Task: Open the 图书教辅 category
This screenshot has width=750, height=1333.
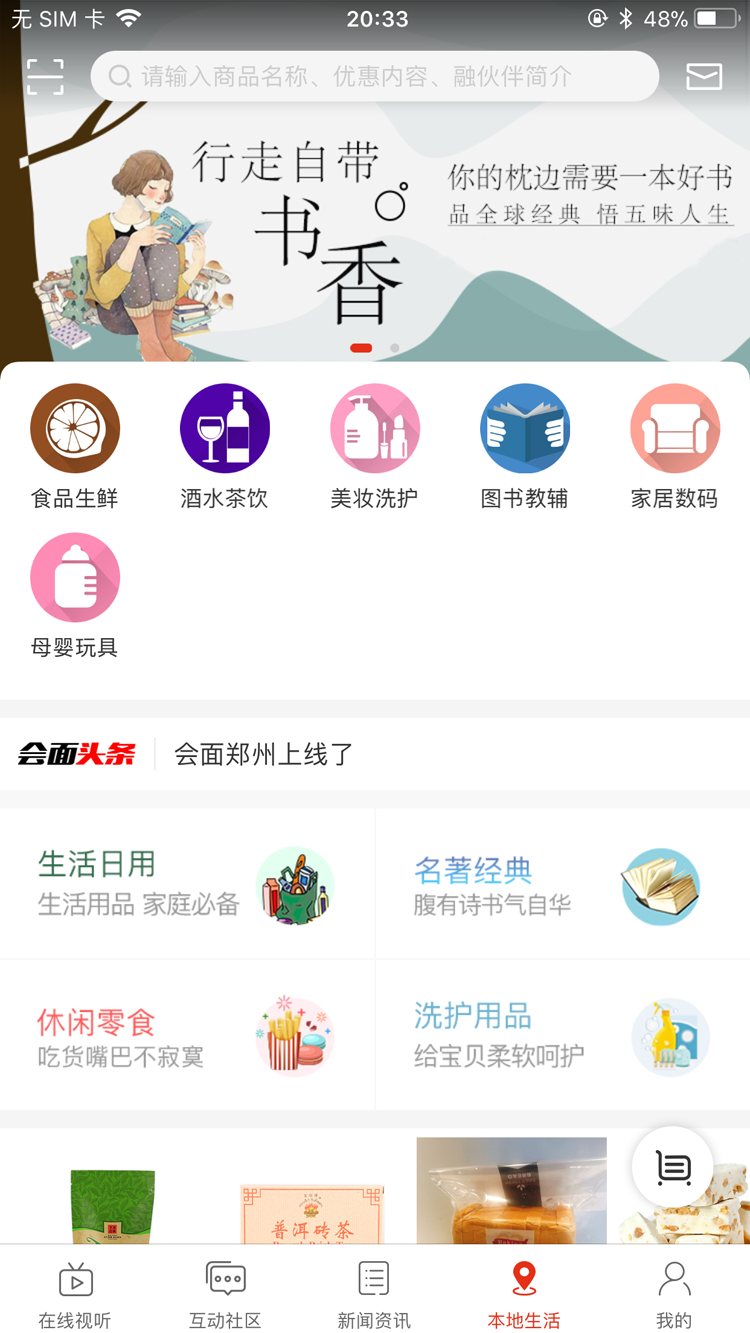Action: point(525,446)
